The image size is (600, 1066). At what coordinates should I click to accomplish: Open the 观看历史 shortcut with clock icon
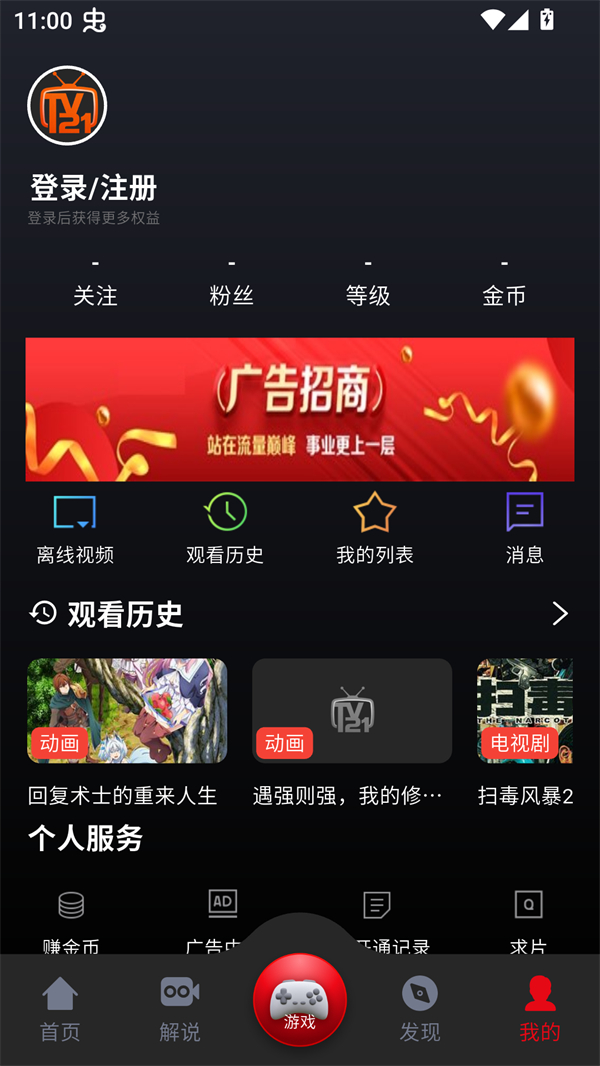[225, 528]
